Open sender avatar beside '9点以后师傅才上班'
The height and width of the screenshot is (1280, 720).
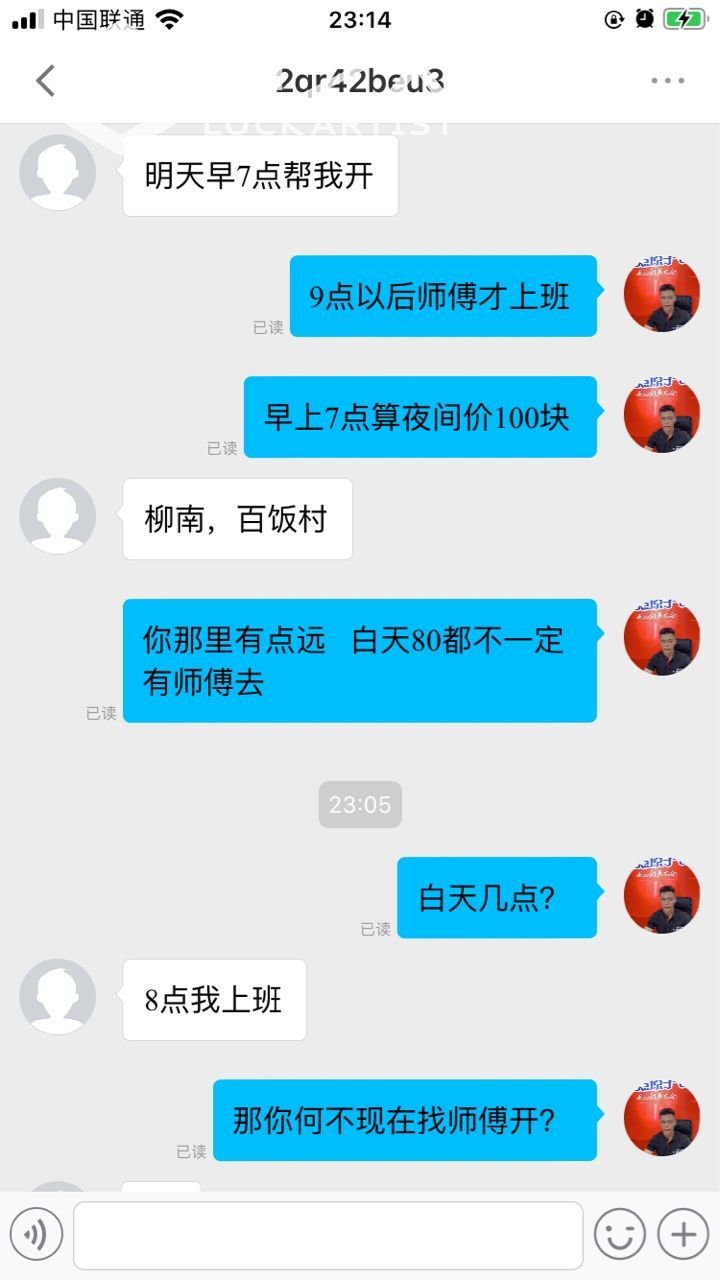point(661,294)
